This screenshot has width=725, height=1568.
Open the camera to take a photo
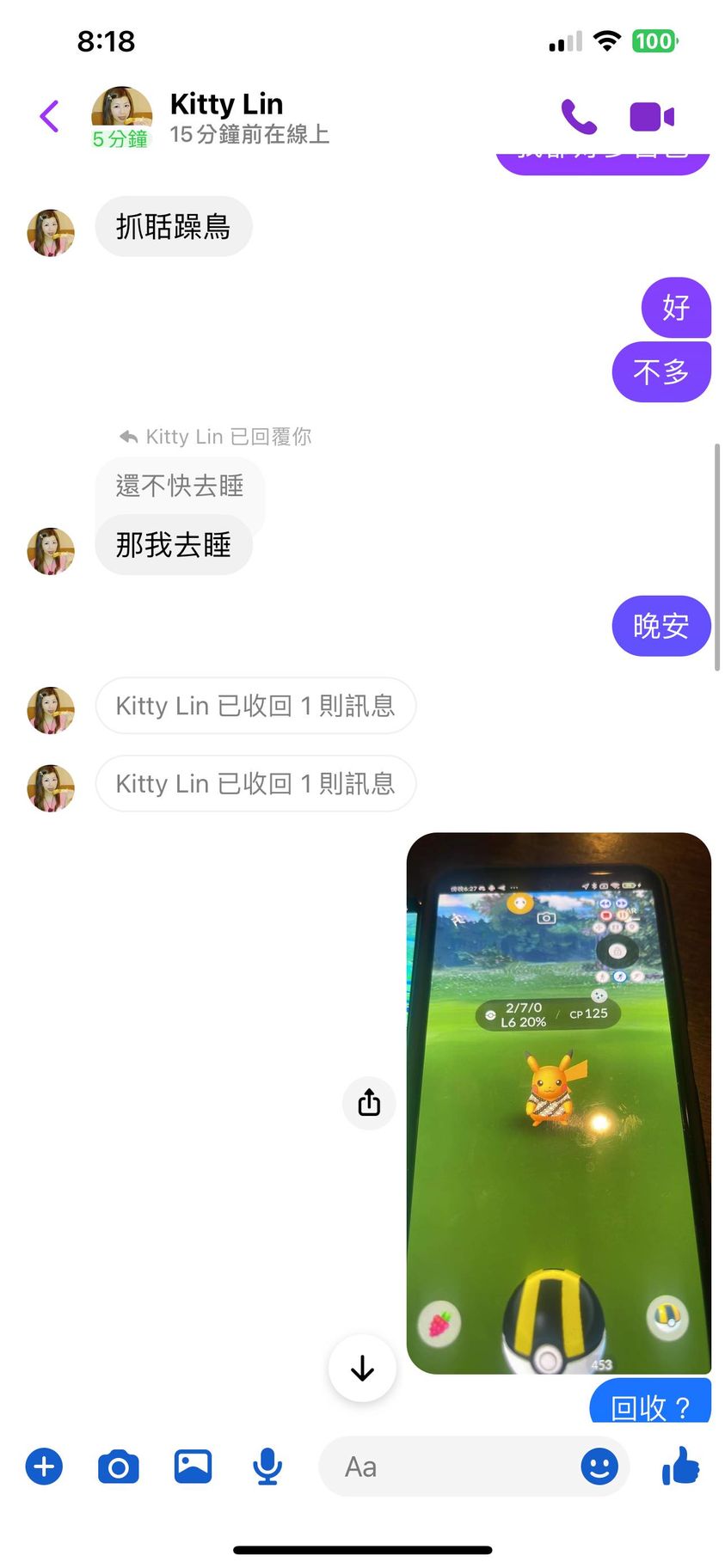tap(119, 1467)
